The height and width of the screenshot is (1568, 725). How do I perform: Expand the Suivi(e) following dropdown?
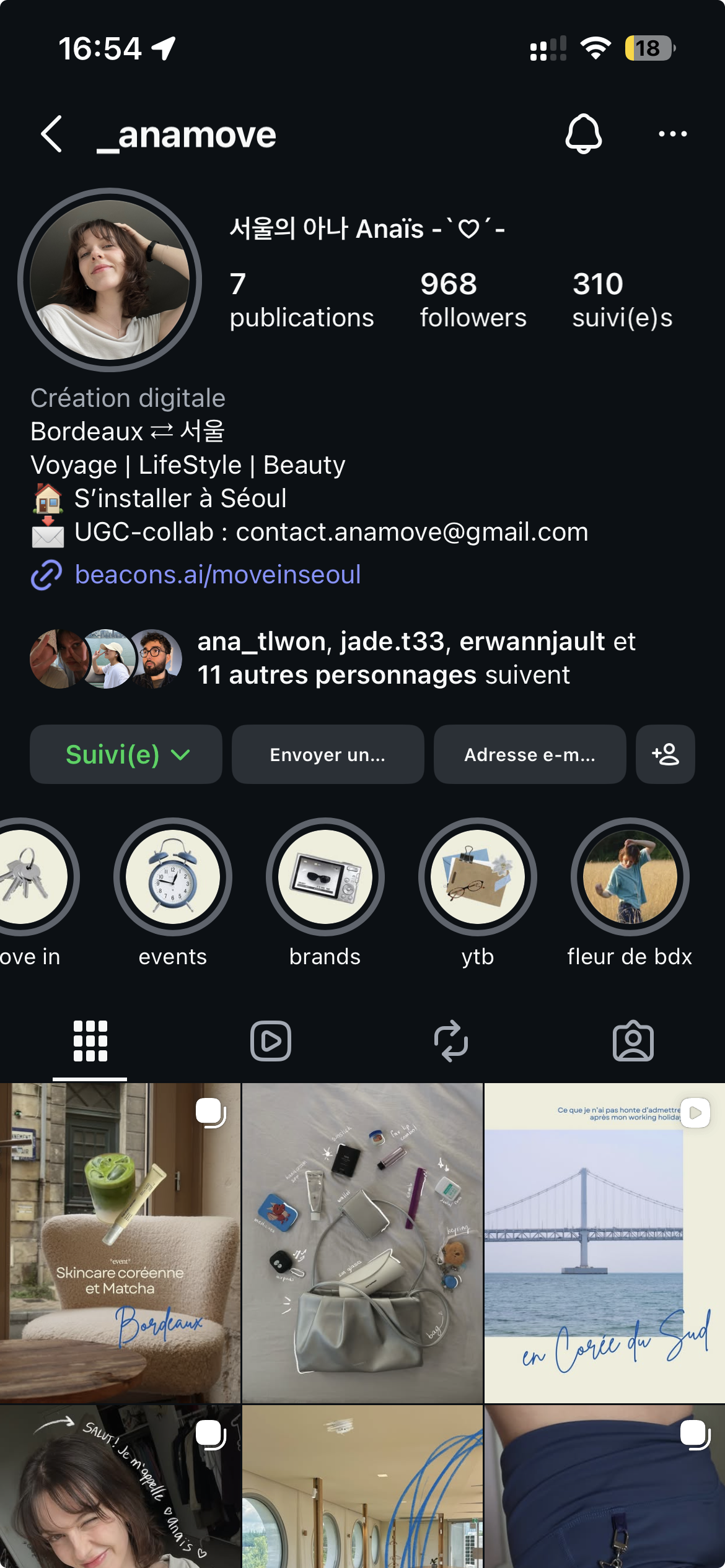point(126,754)
